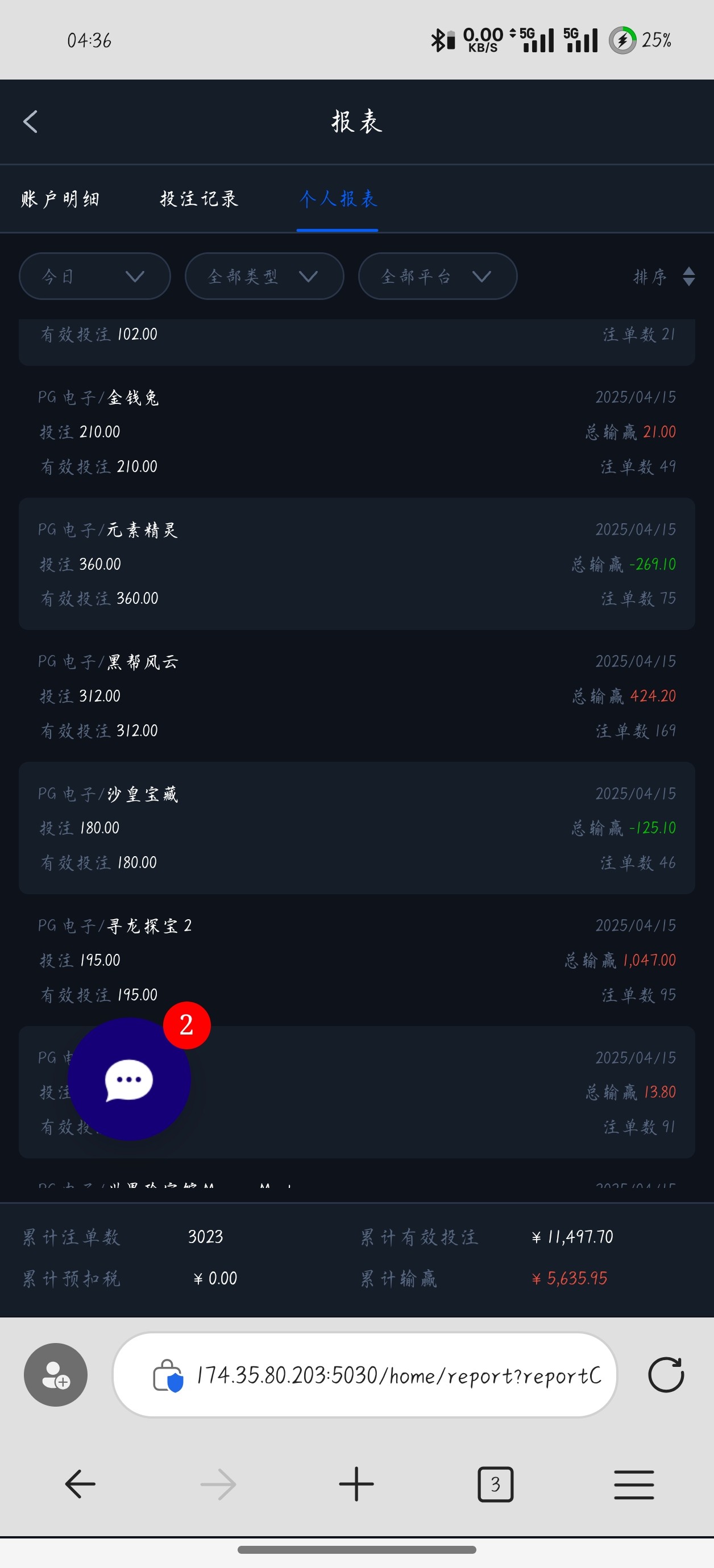Toggle the 排序 sort order
714x1568 pixels.
[x=663, y=276]
